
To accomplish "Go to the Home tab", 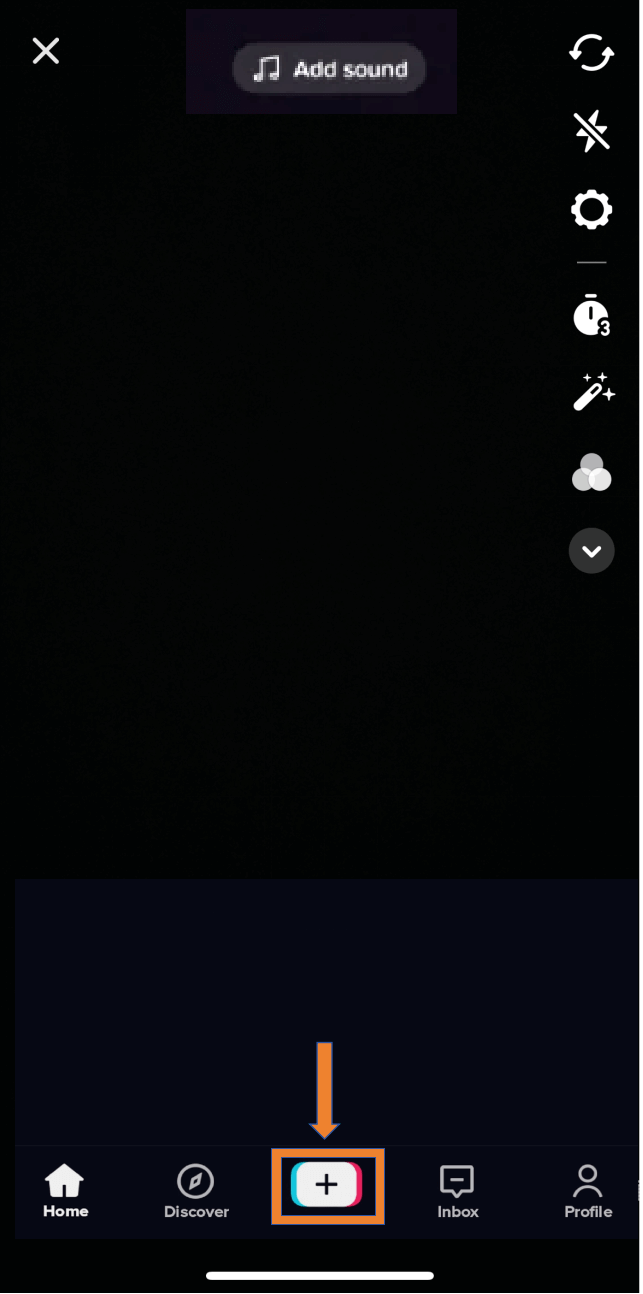I will 65,1191.
